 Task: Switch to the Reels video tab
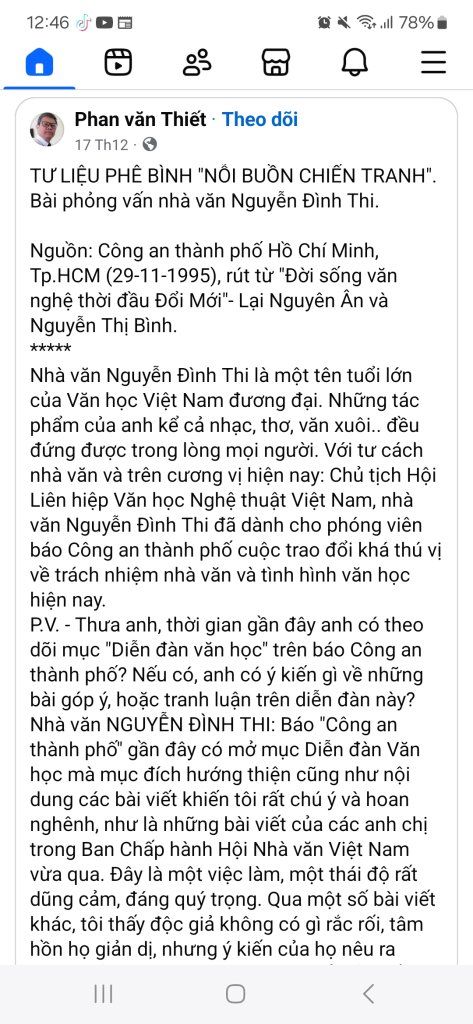point(118,63)
